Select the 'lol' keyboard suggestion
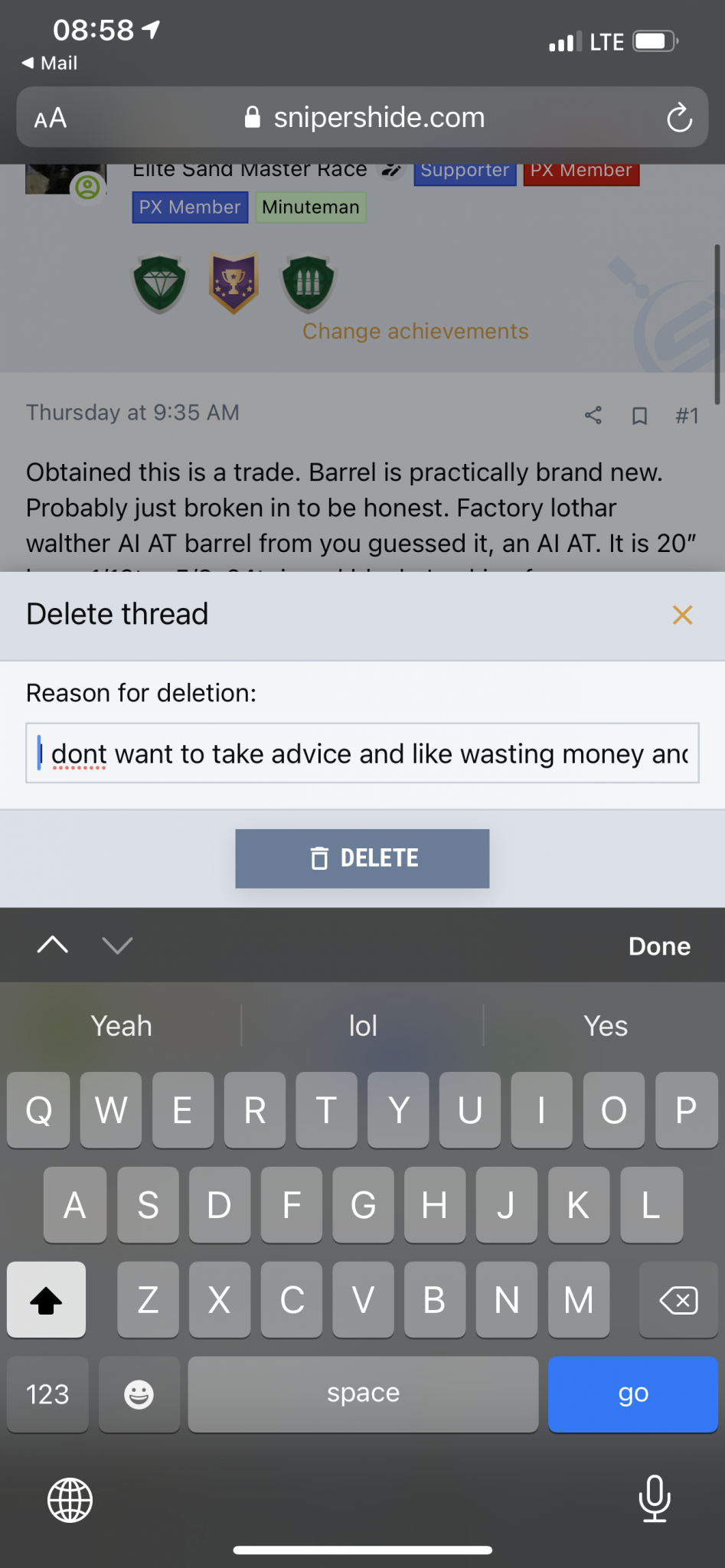The image size is (725, 1568). coord(363,1026)
